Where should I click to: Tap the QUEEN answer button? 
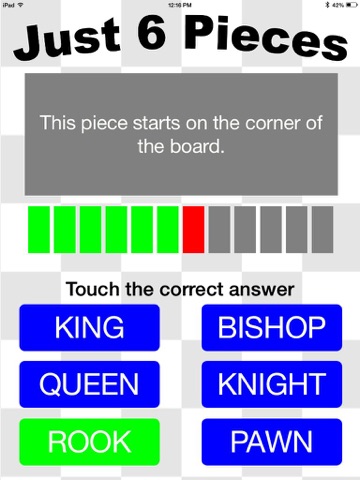pyautogui.click(x=89, y=384)
